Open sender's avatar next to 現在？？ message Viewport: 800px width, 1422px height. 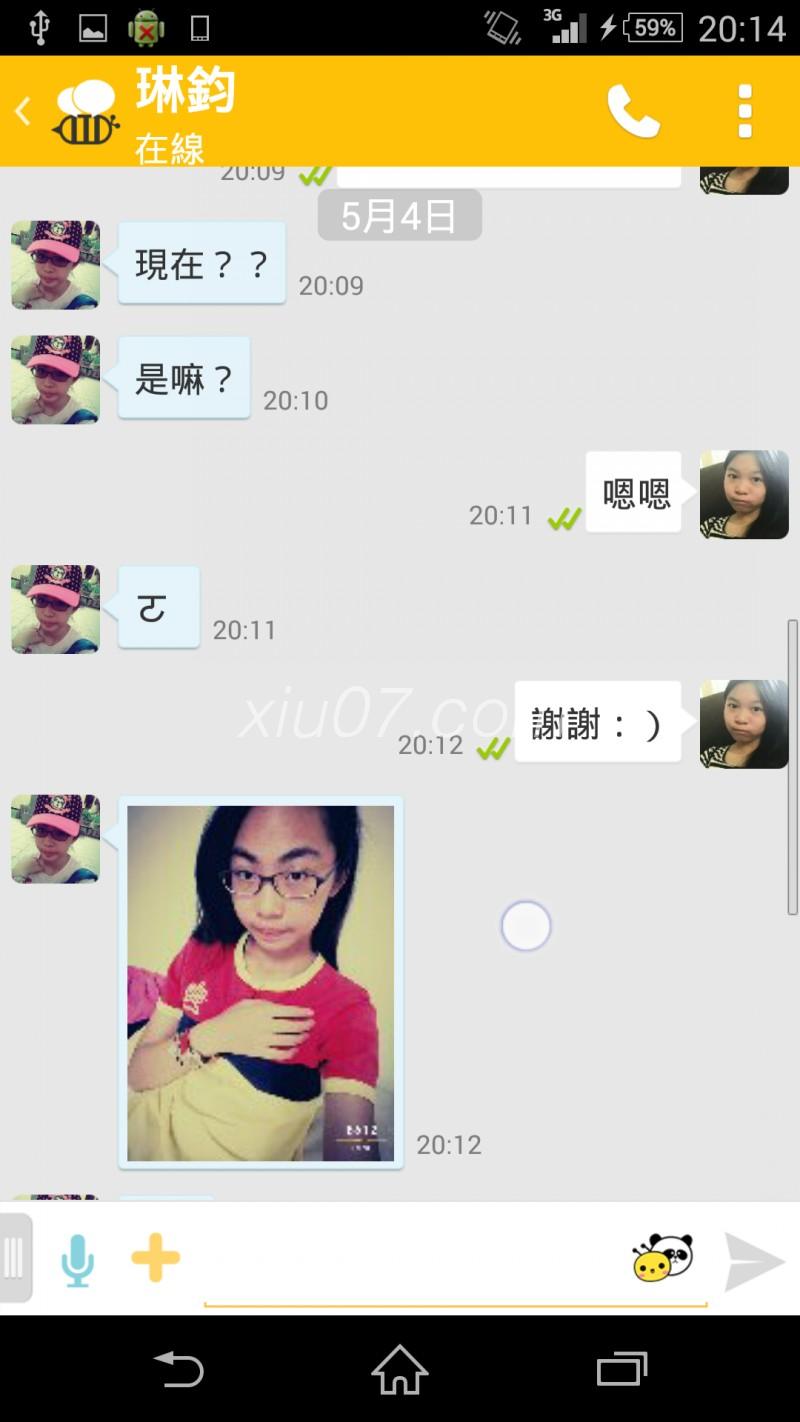click(56, 265)
